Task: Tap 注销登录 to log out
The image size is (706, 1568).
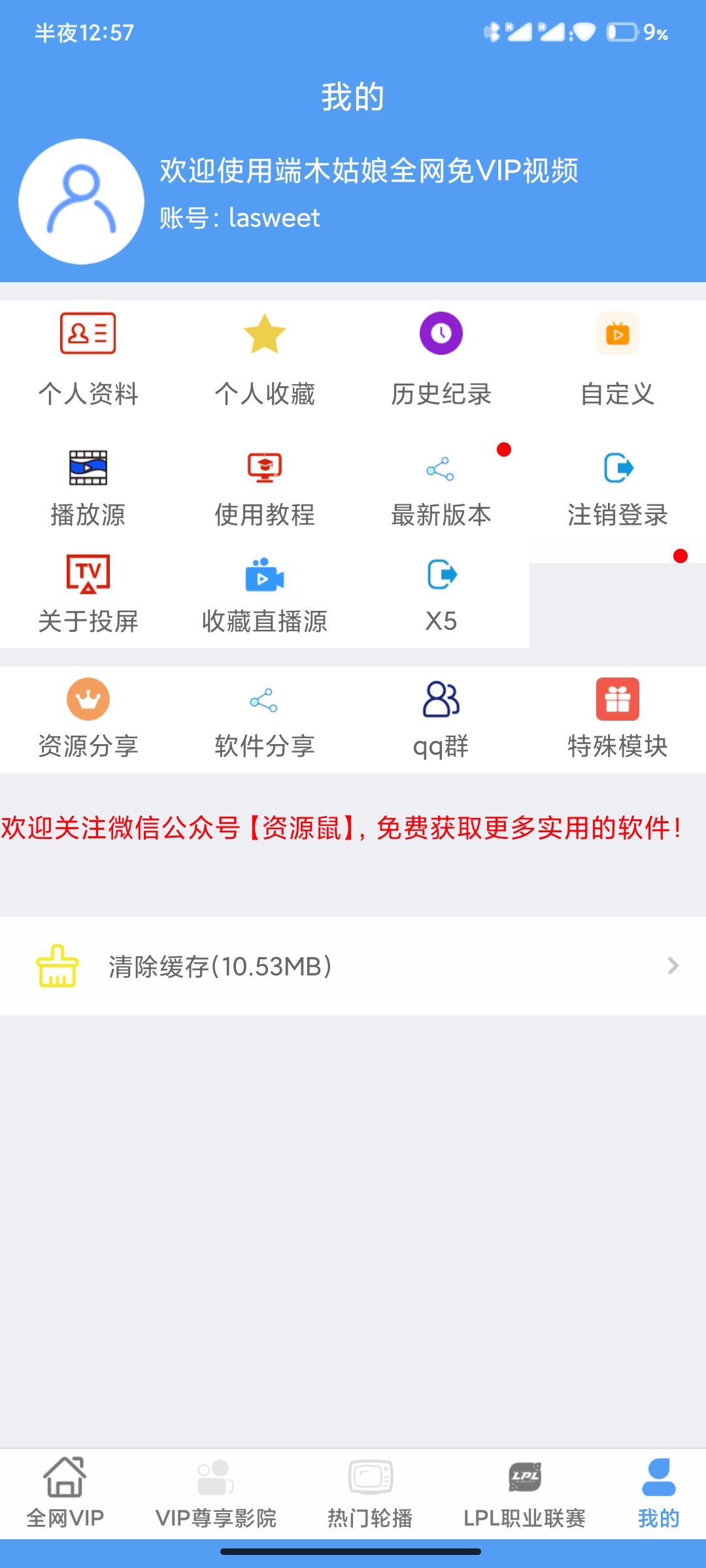Action: tap(618, 487)
